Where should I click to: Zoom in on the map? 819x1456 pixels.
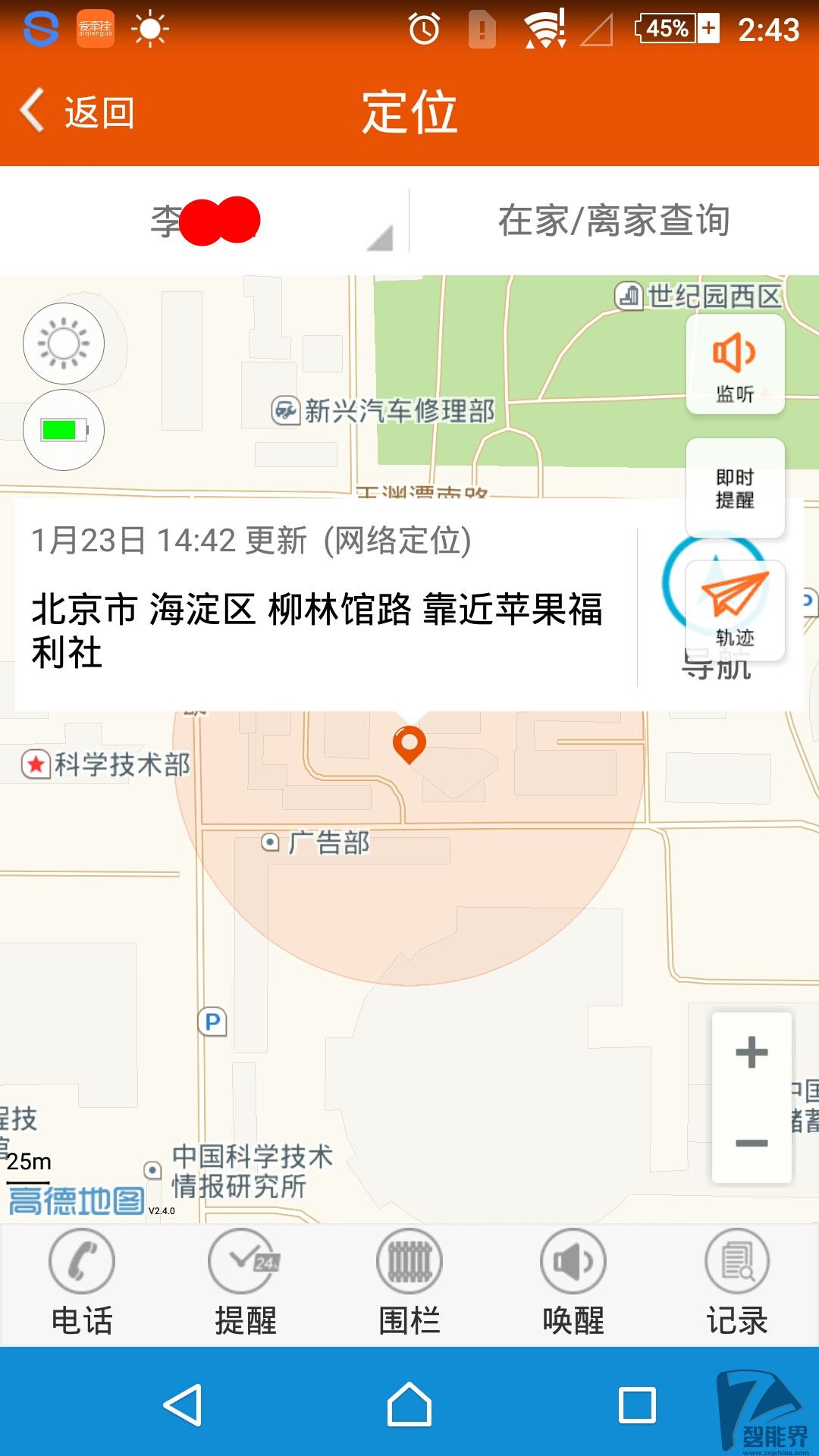[752, 1053]
